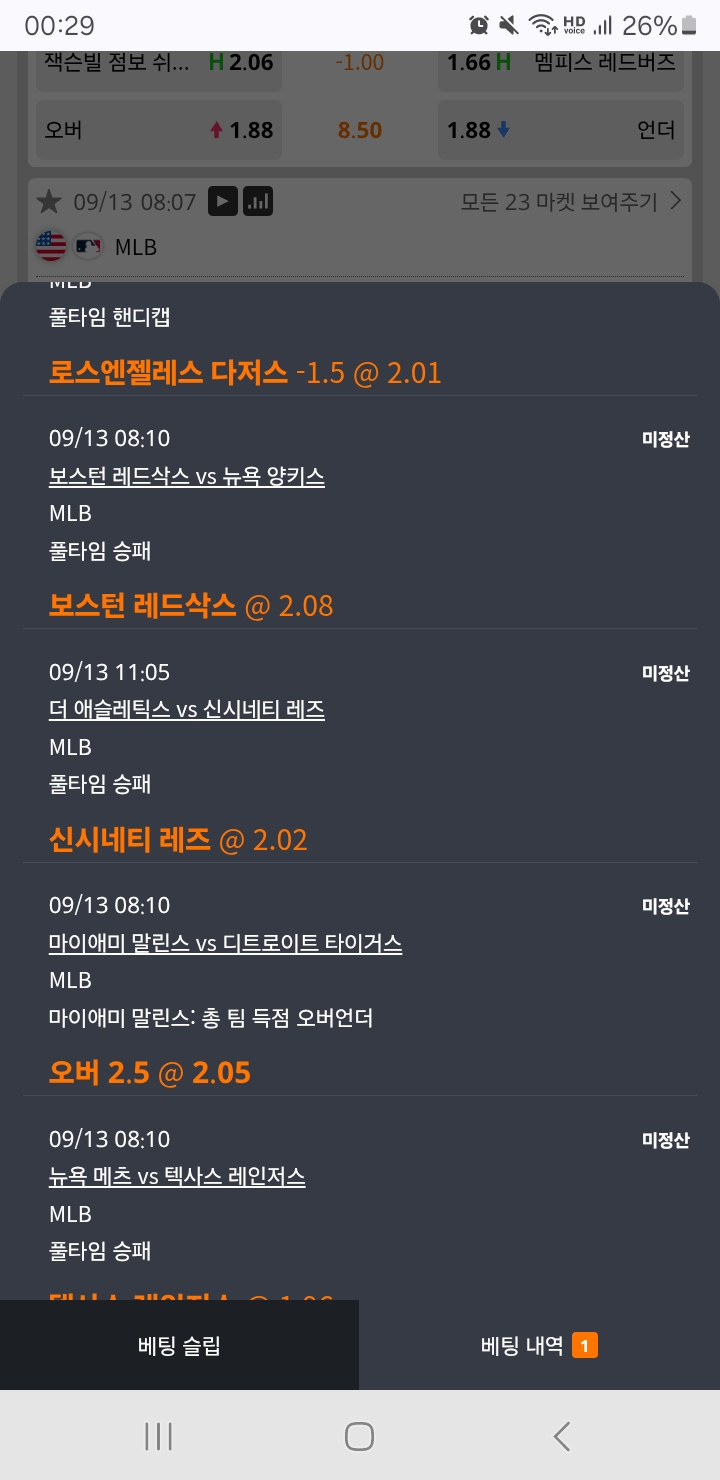Open live stream play icon
The image size is (720, 1480).
223,202
